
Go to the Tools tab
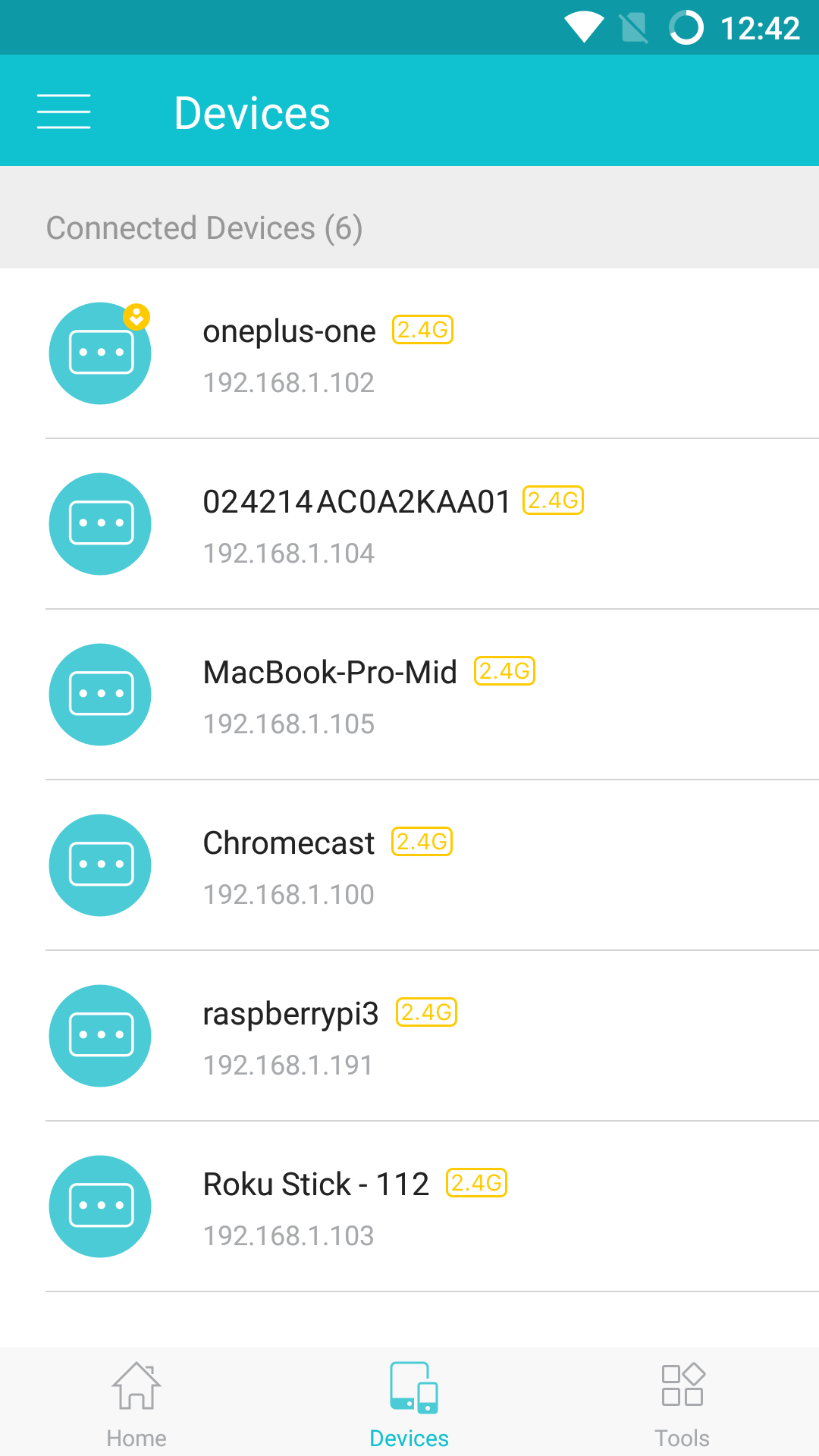click(x=682, y=1404)
